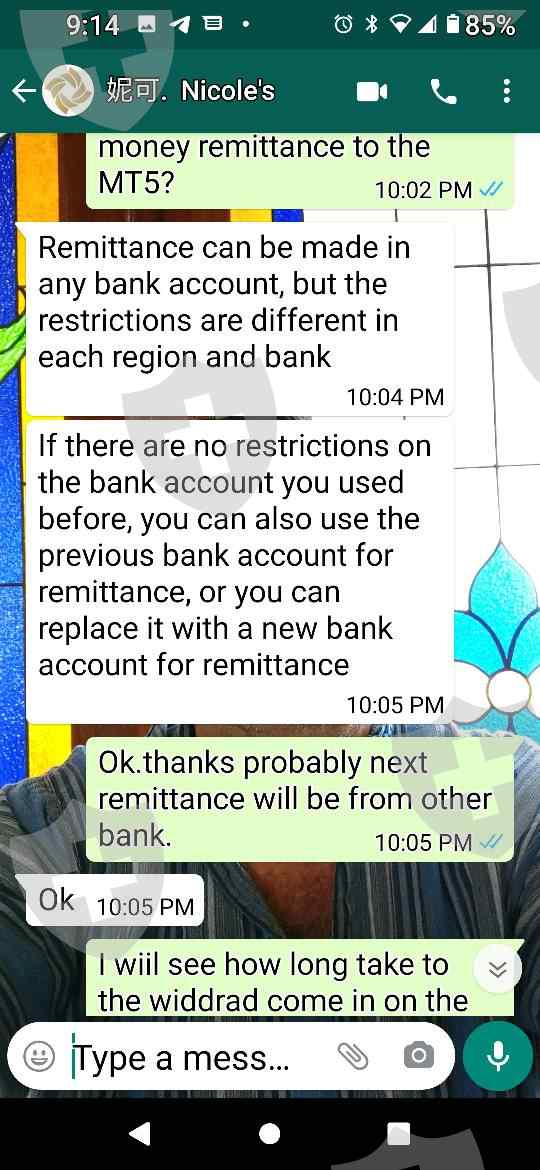The width and height of the screenshot is (540, 1170).
Task: Open Nicole's contact info from the header
Action: pos(190,92)
